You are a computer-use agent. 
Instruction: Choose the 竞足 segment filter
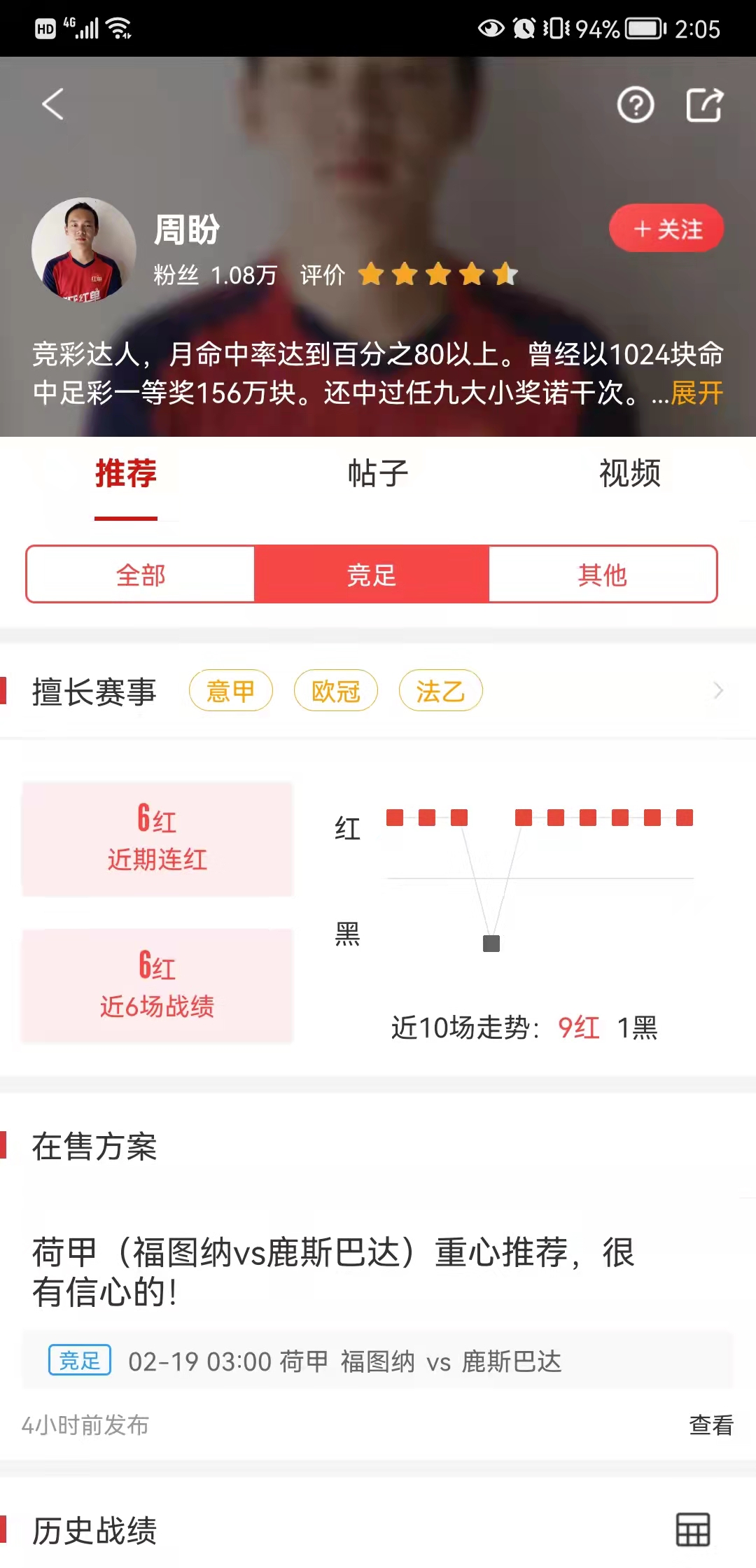[x=372, y=575]
